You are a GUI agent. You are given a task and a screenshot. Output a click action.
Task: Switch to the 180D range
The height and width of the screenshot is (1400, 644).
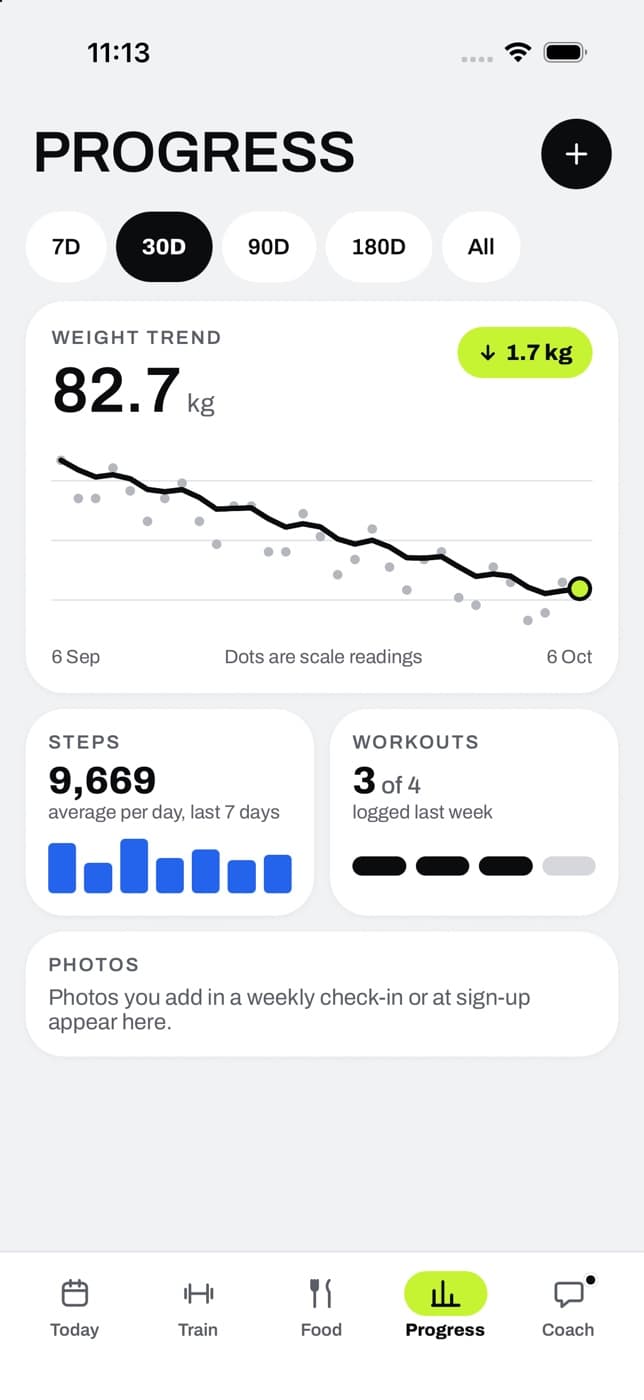click(x=379, y=246)
